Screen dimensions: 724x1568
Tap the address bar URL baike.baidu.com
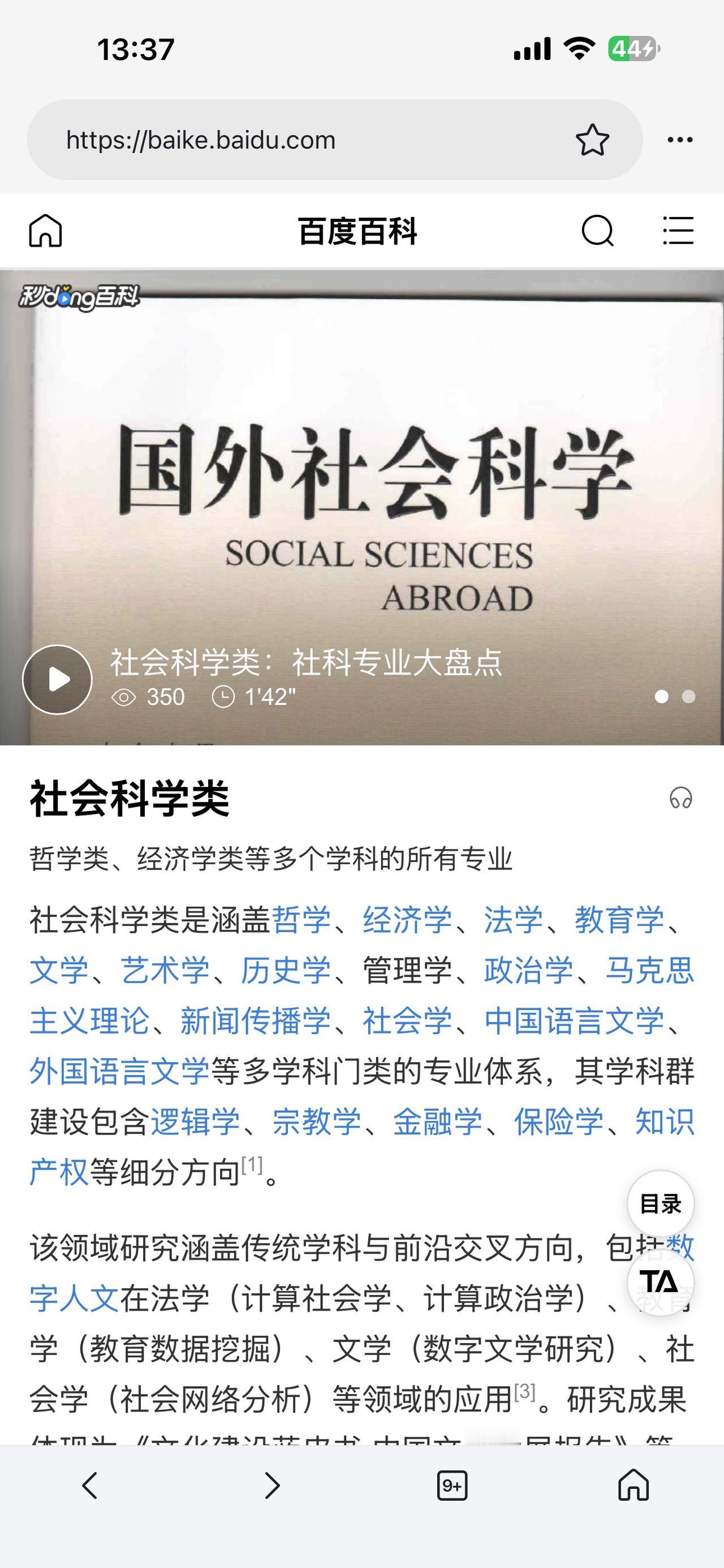click(201, 140)
